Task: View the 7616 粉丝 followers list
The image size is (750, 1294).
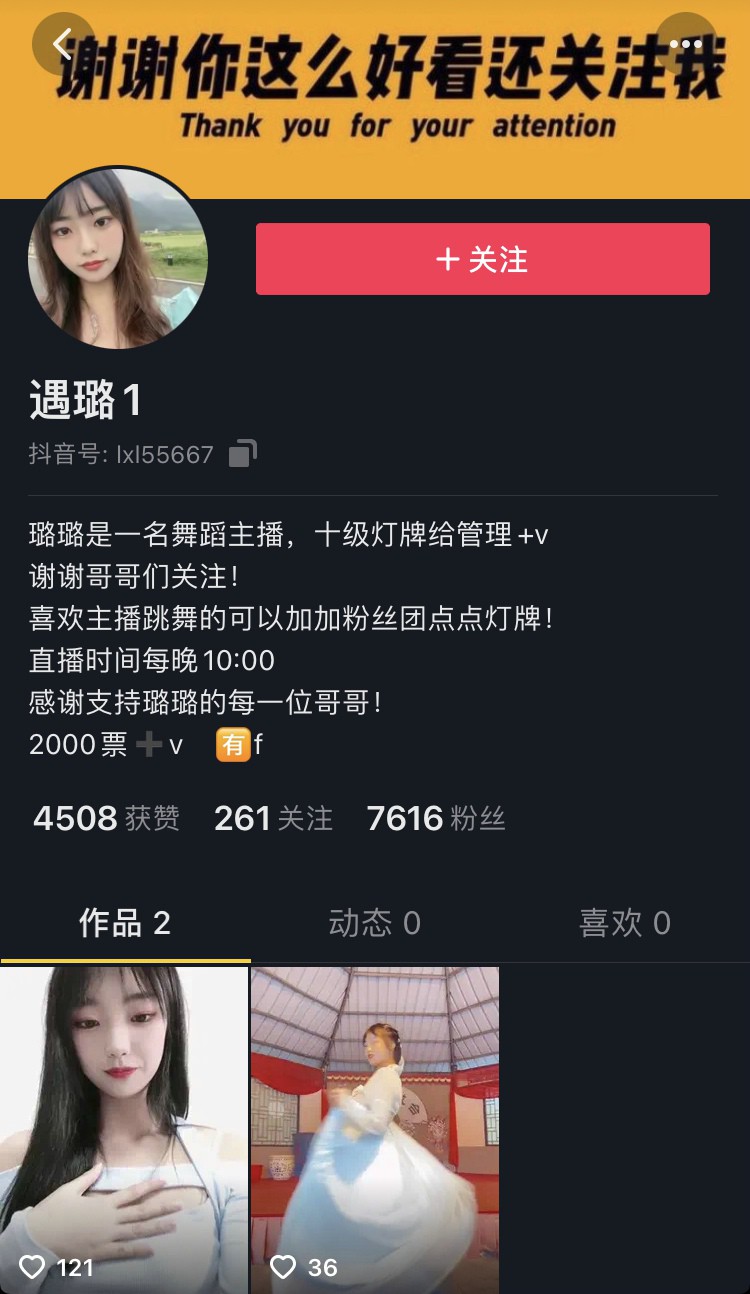Action: pyautogui.click(x=436, y=818)
